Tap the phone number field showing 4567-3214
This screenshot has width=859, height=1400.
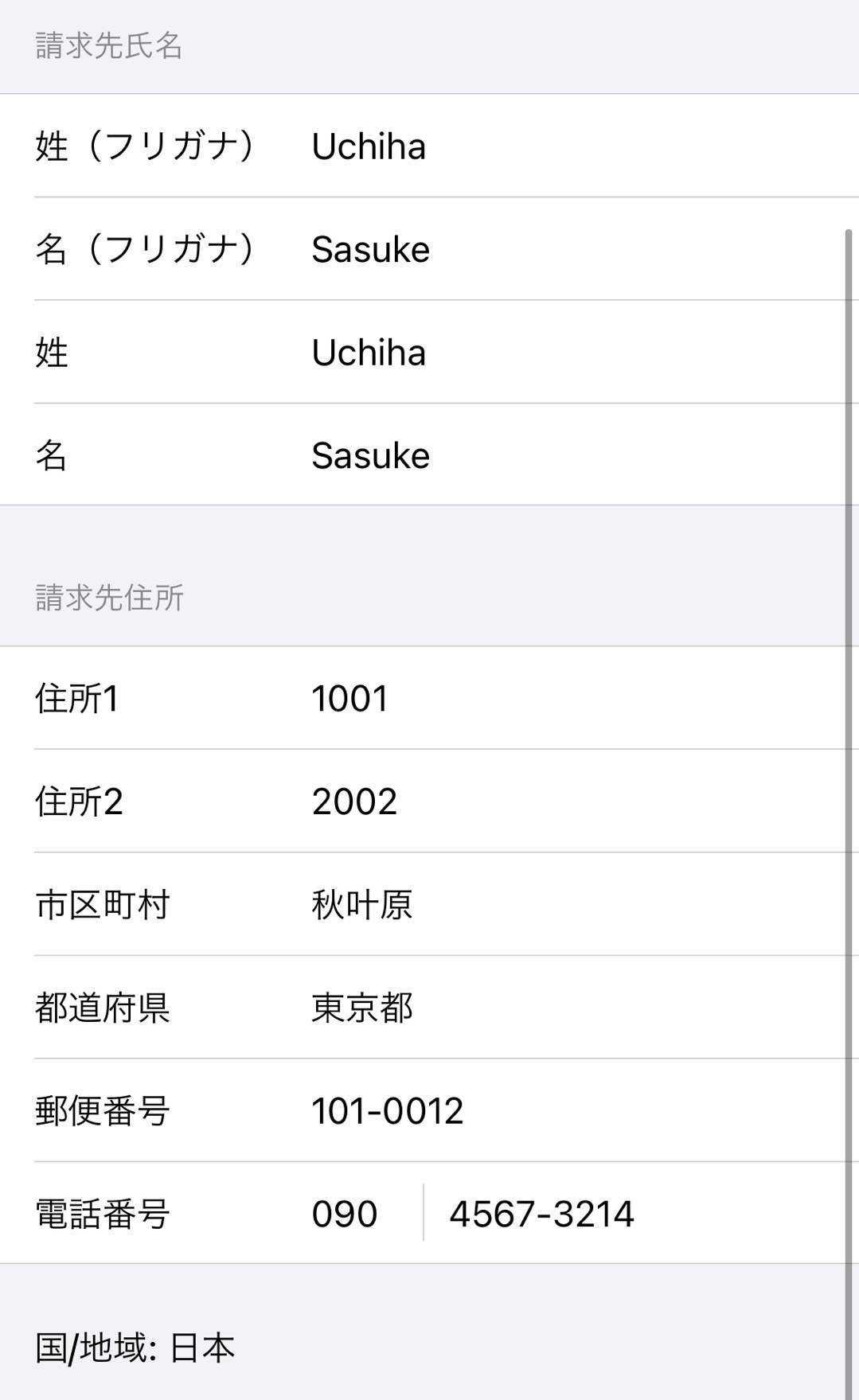pyautogui.click(x=543, y=1213)
